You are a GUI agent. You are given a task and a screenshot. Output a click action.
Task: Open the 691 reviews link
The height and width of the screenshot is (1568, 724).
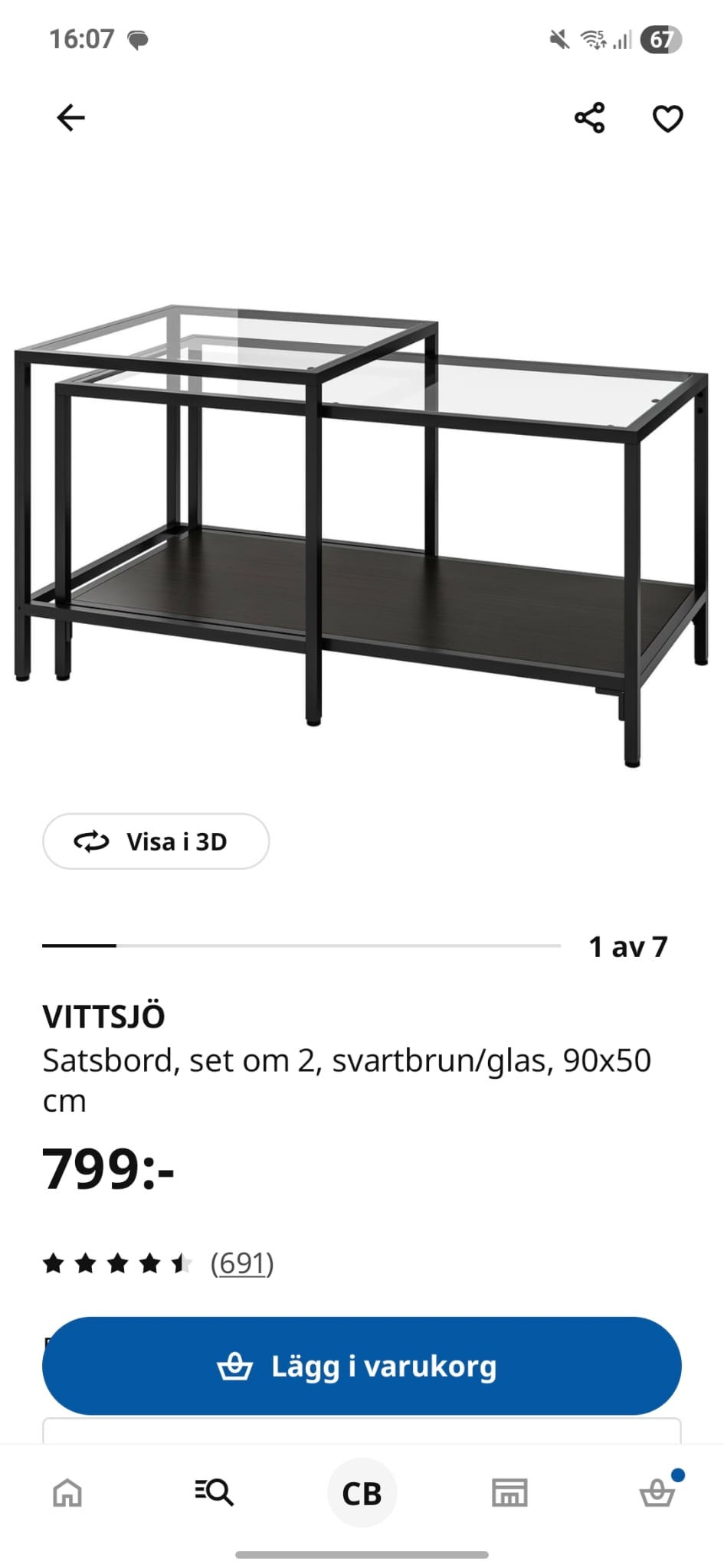click(242, 1263)
